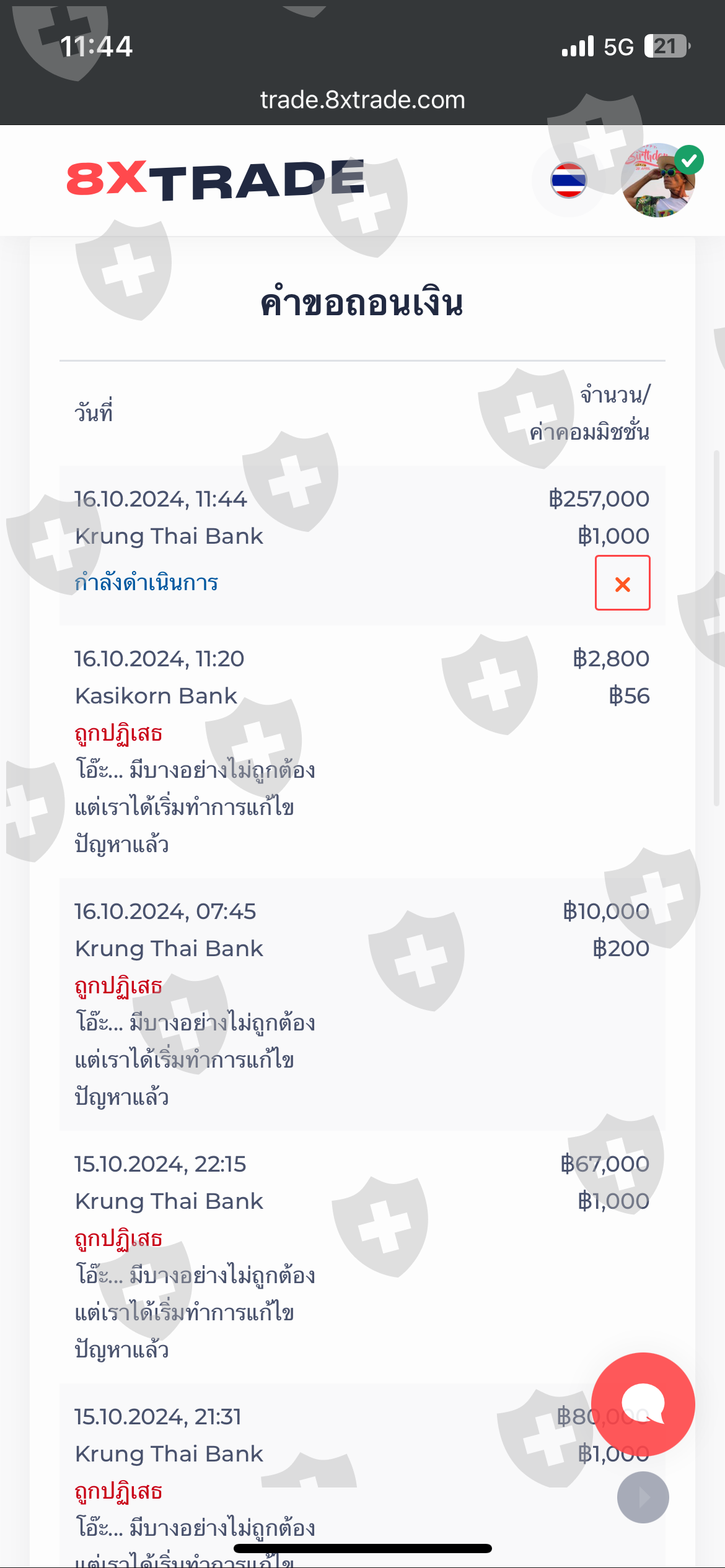Tap the 8XTRADE logo to go home
The width and height of the screenshot is (725, 1568).
215,180
